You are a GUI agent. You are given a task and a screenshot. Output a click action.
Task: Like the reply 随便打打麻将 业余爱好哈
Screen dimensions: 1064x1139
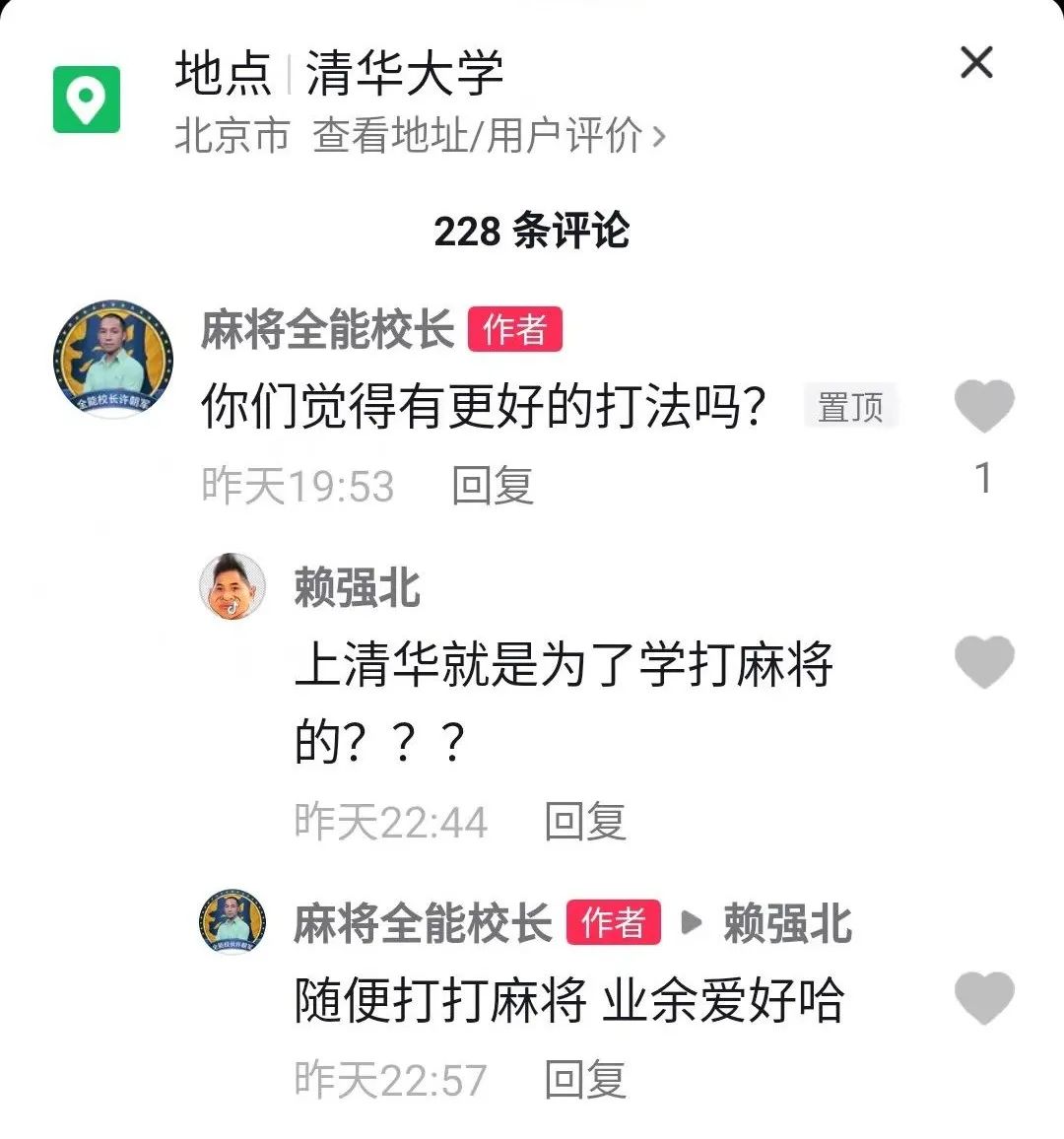983,997
